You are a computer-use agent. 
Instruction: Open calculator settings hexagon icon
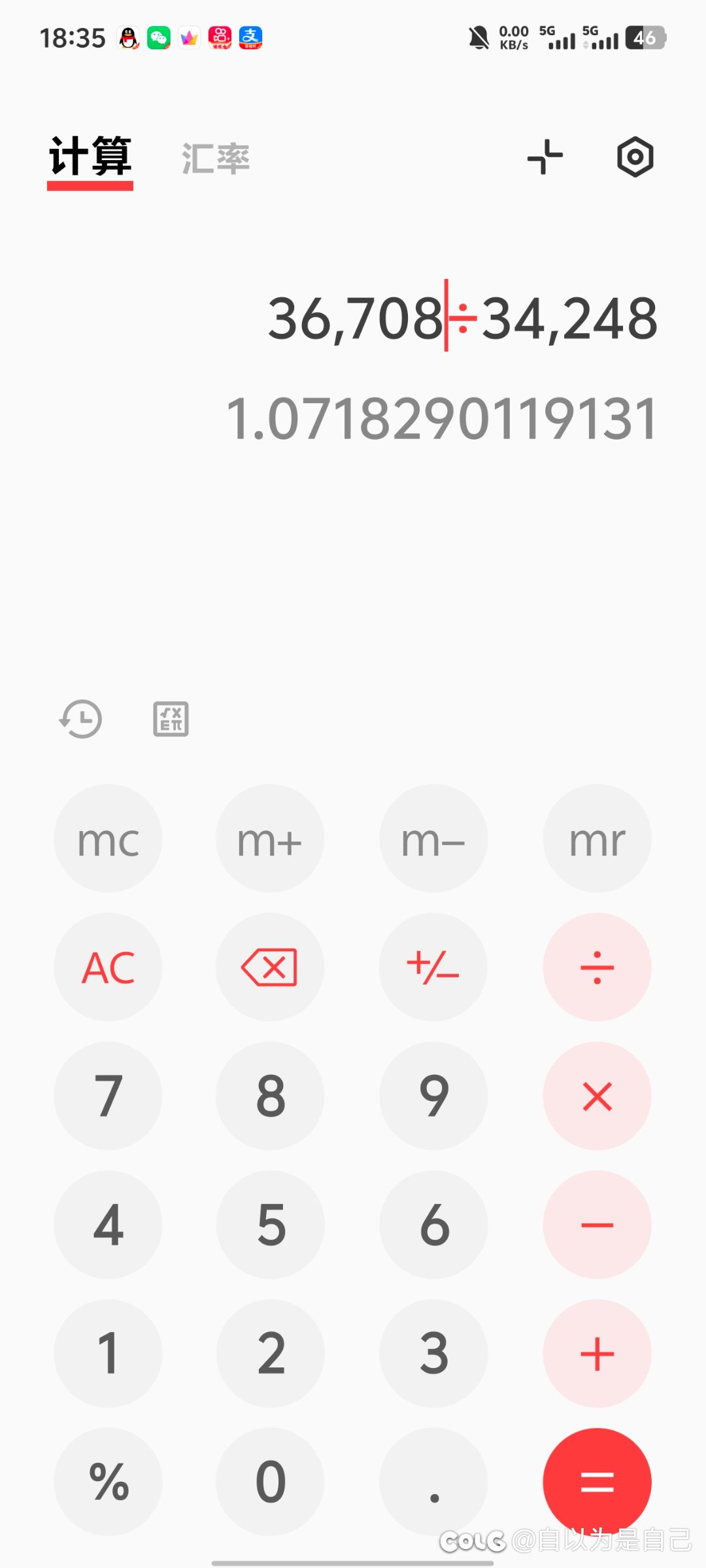[x=635, y=157]
